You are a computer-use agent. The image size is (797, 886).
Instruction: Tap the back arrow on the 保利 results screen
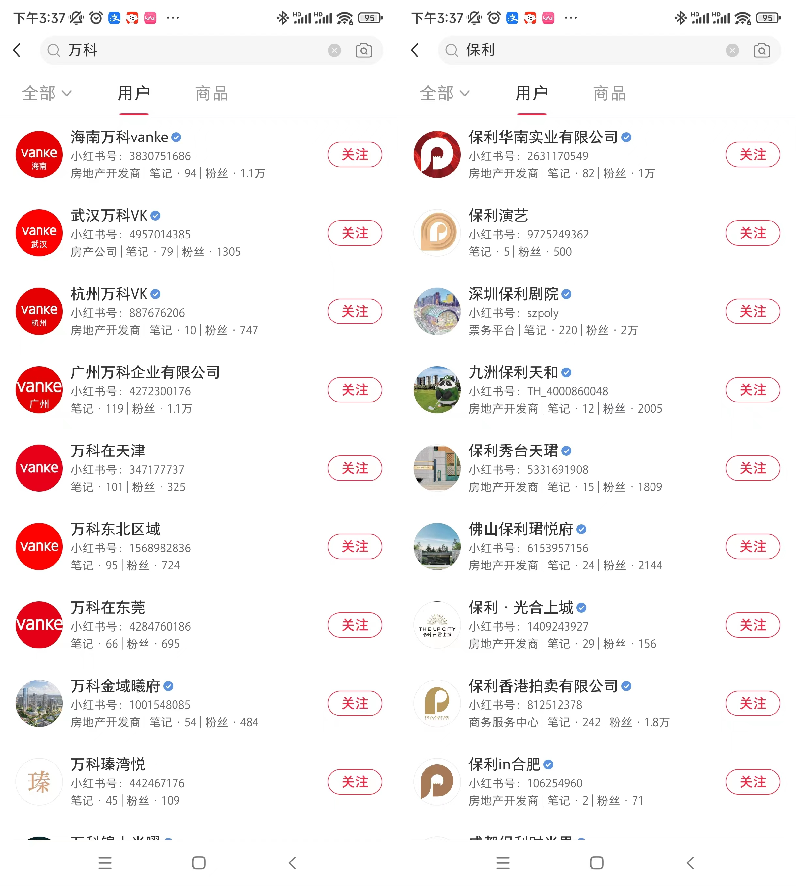click(x=415, y=51)
